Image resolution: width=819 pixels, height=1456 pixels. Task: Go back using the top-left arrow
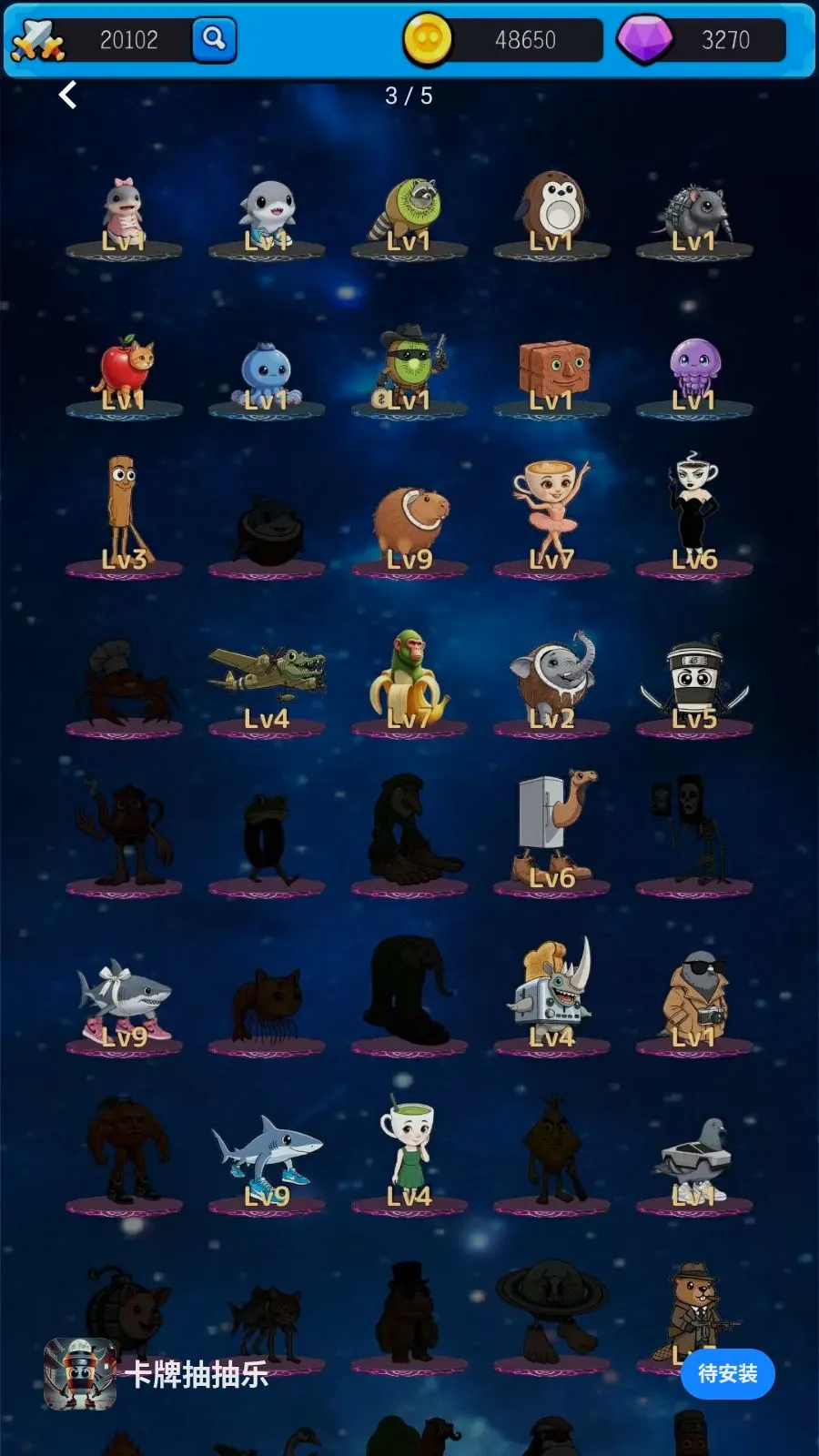click(68, 95)
